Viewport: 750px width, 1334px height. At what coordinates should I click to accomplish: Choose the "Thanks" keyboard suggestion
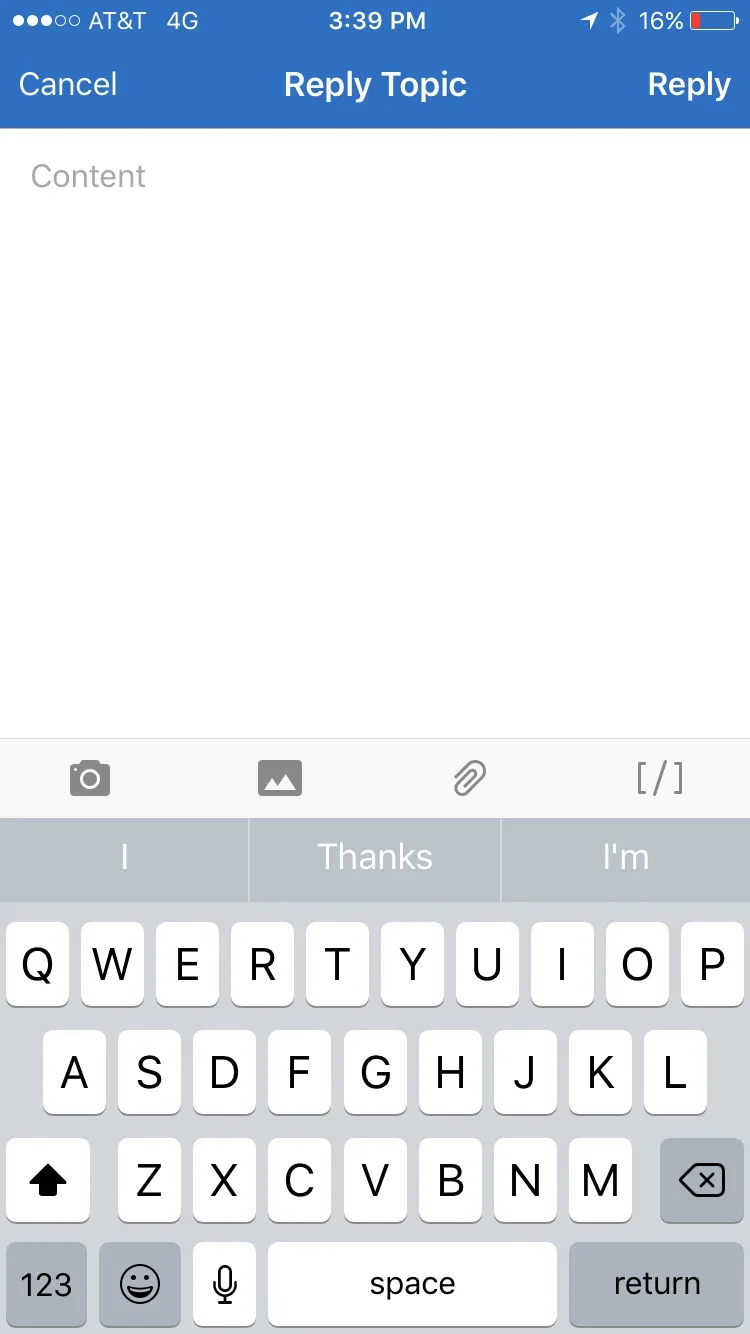375,858
